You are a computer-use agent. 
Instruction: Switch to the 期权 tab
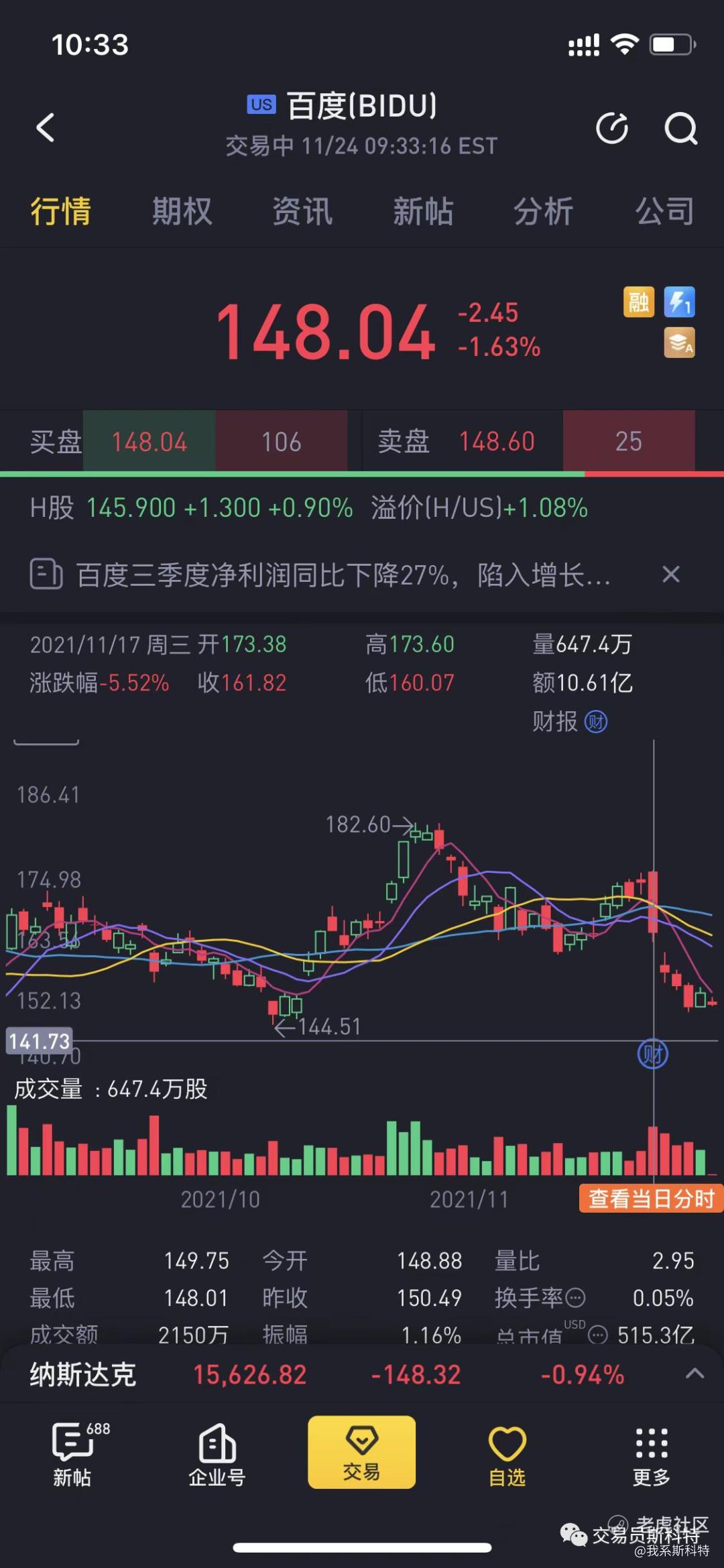182,211
